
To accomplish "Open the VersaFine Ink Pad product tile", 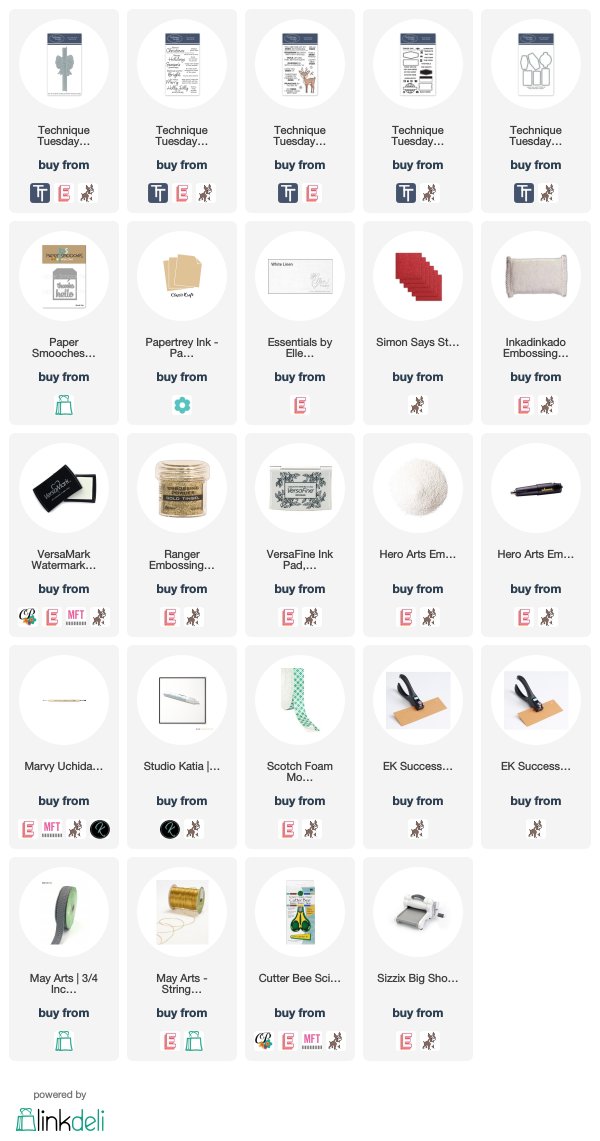I will (x=300, y=535).
